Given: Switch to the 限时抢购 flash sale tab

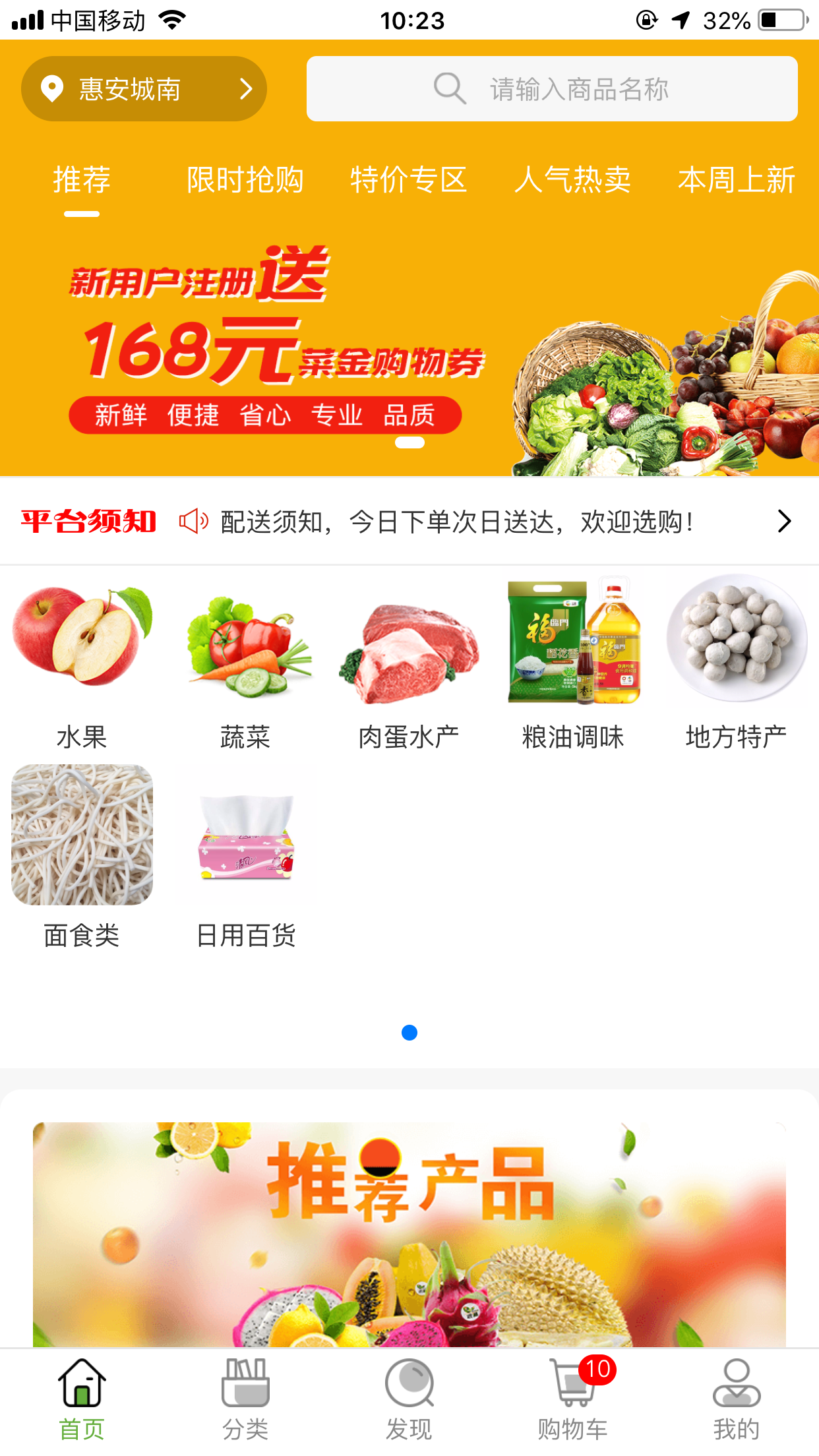Looking at the screenshot, I should point(245,178).
